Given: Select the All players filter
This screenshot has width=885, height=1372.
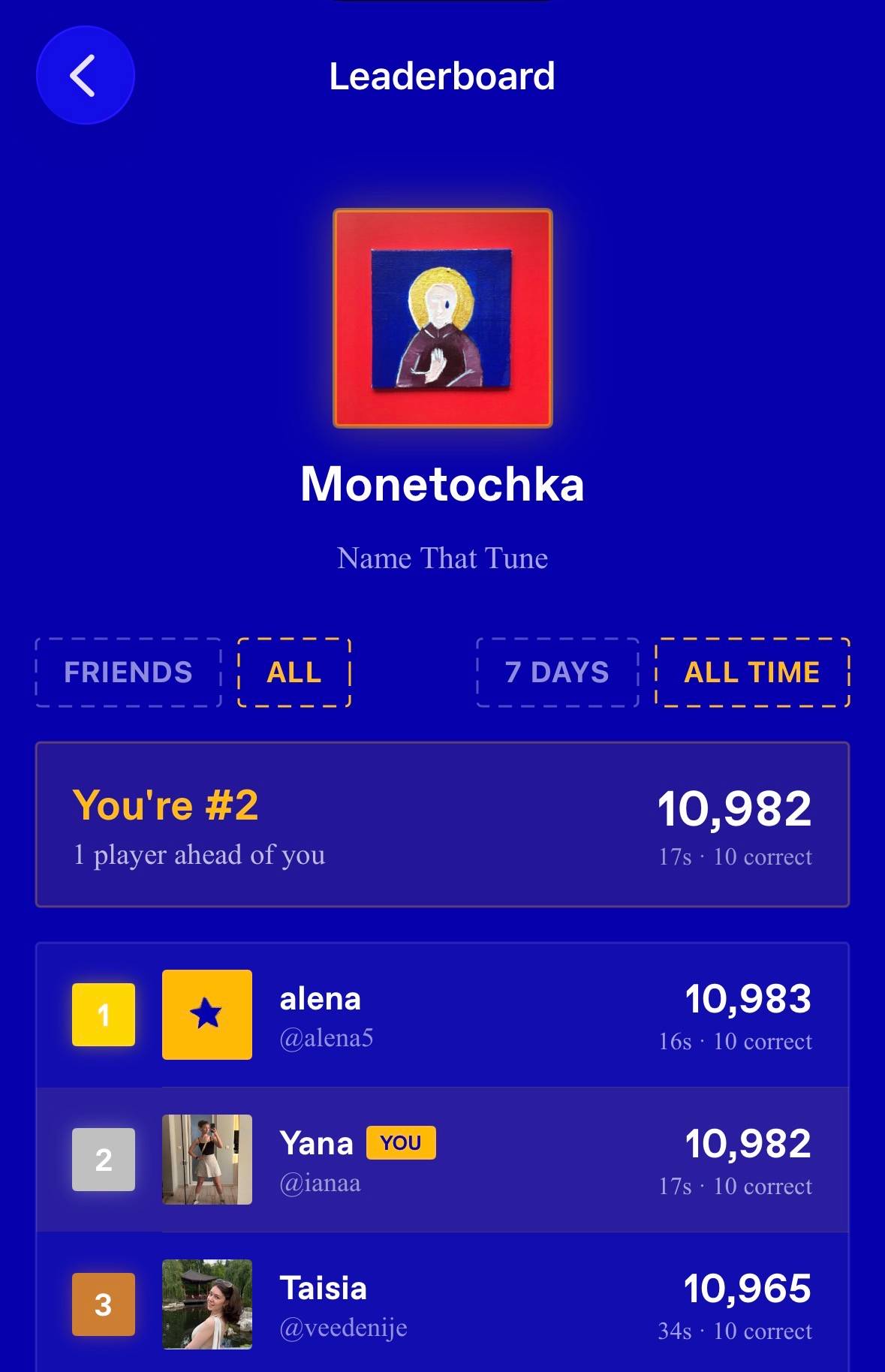Looking at the screenshot, I should tap(294, 672).
